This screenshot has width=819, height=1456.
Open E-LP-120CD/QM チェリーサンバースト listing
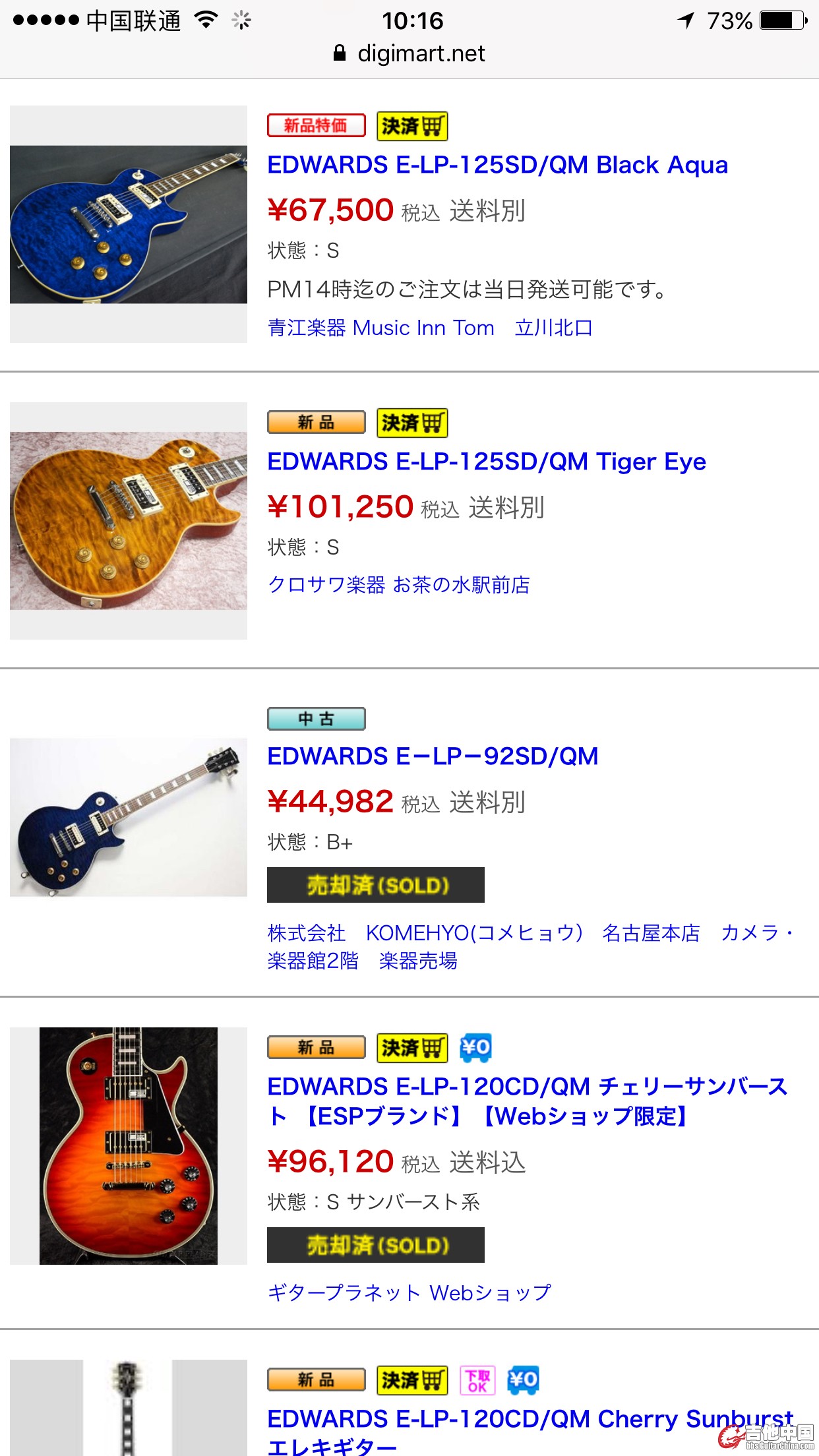click(528, 1101)
